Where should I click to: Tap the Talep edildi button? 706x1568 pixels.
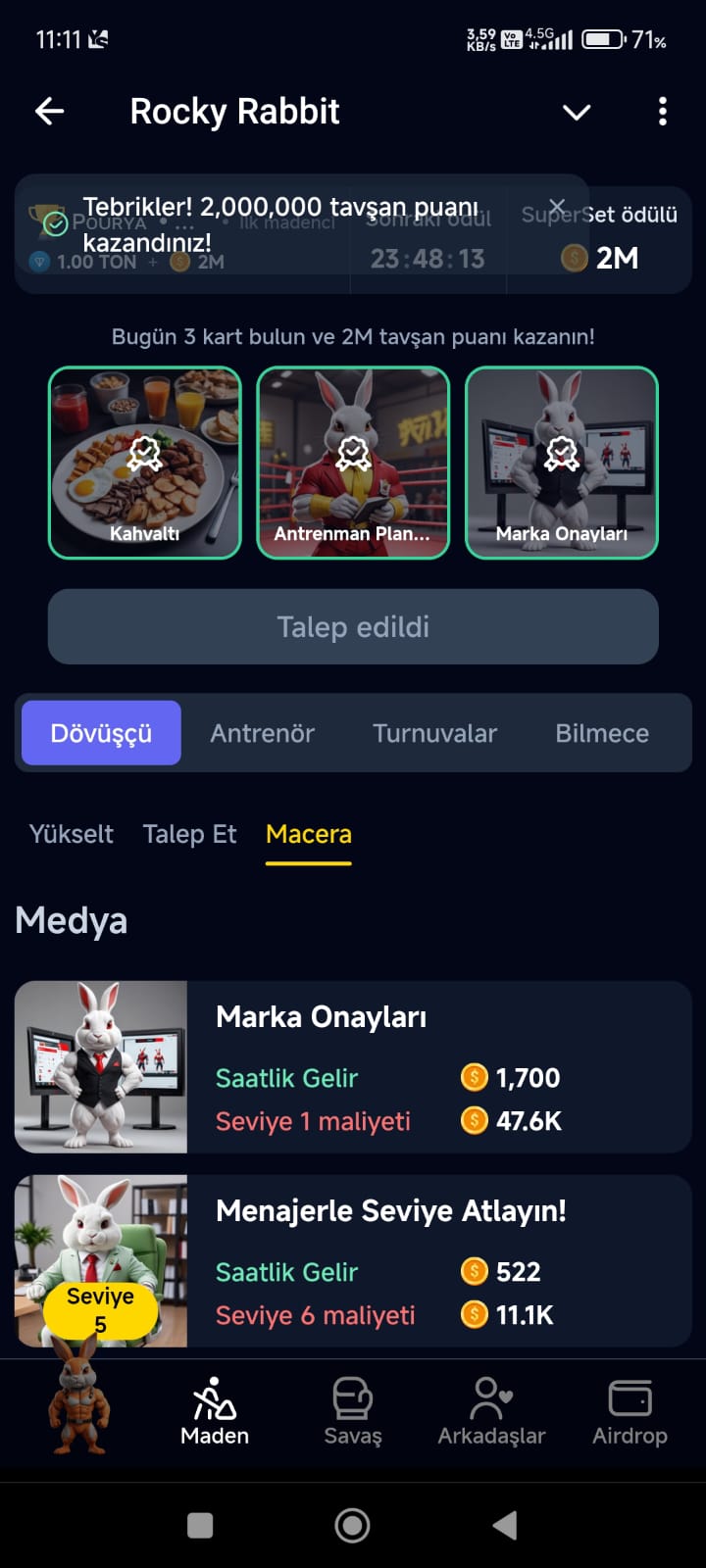click(x=353, y=627)
